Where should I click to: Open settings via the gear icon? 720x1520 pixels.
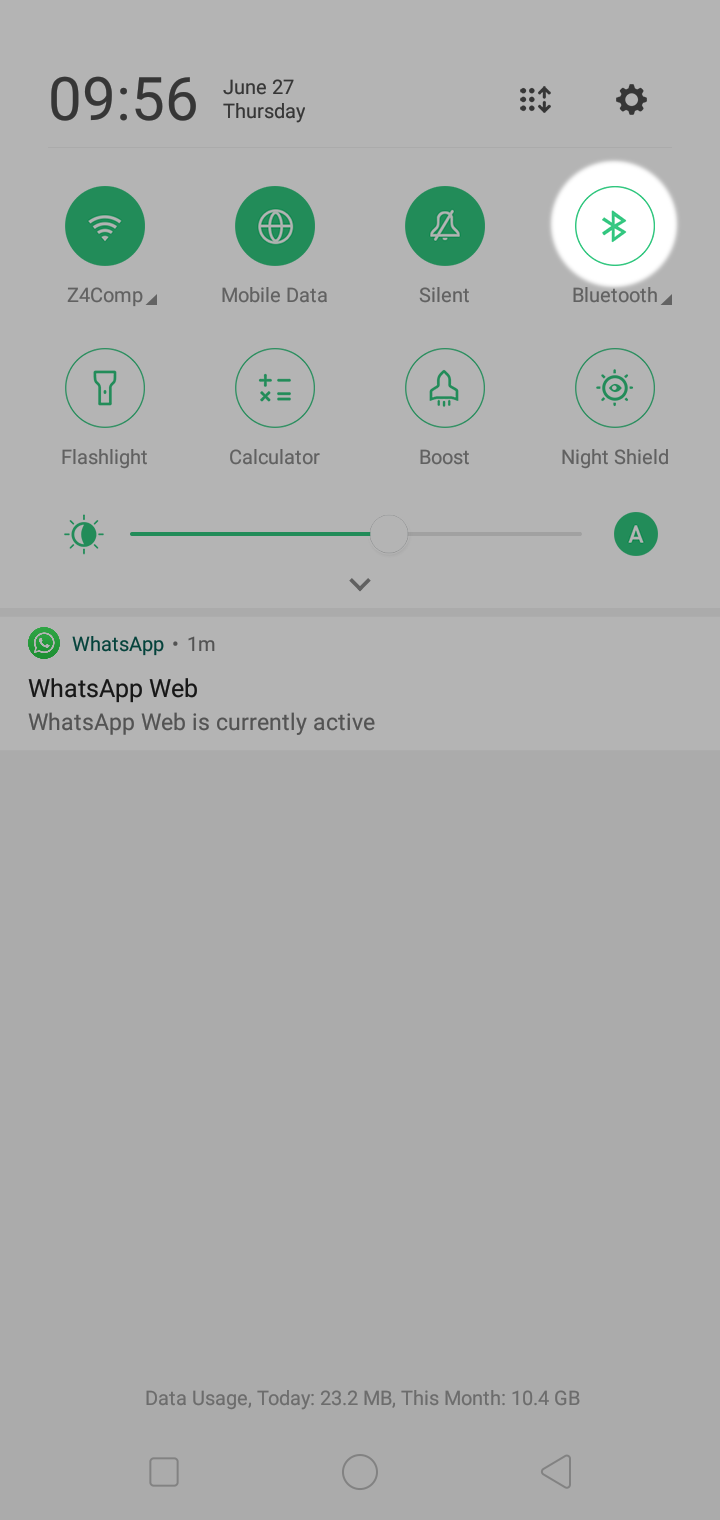631,100
